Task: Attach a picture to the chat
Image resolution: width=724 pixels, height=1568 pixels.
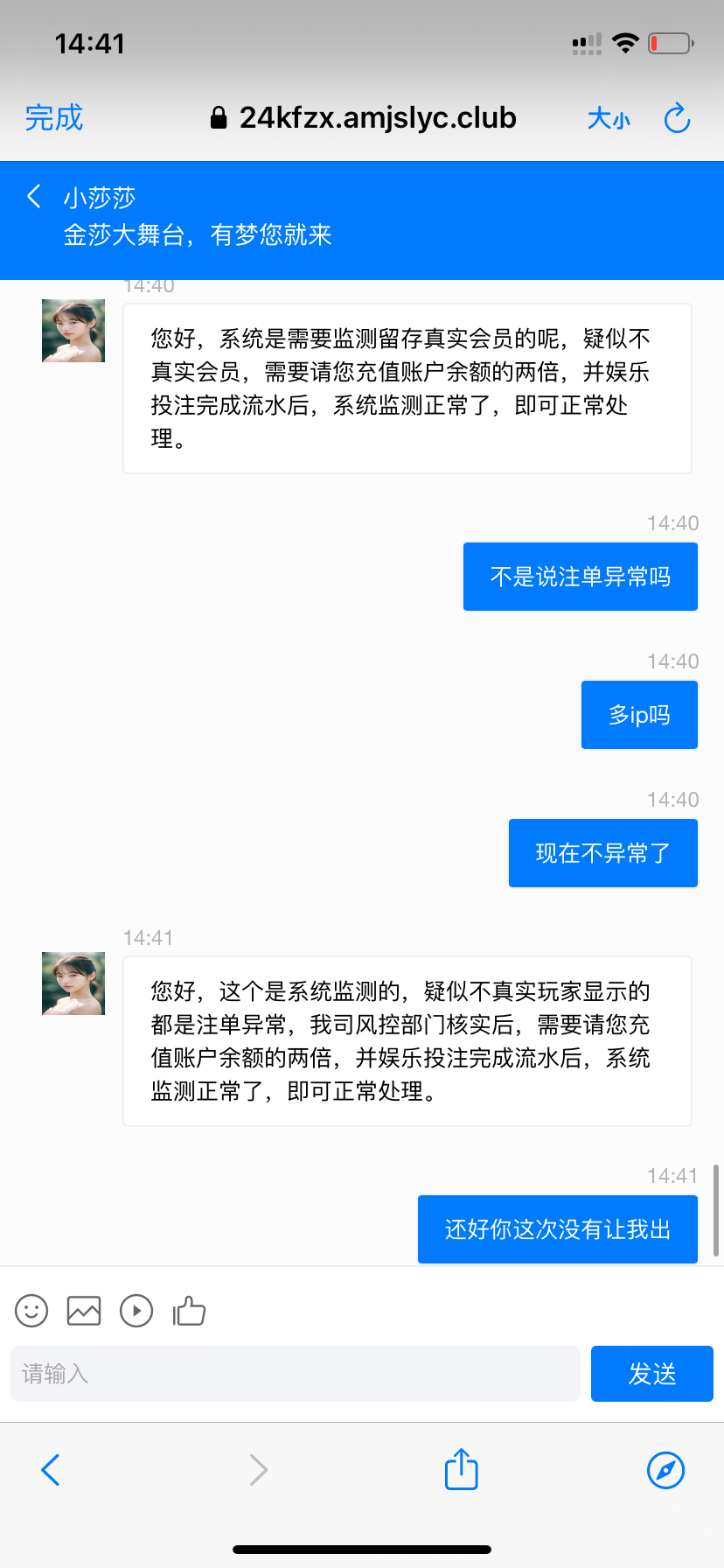Action: [84, 1311]
